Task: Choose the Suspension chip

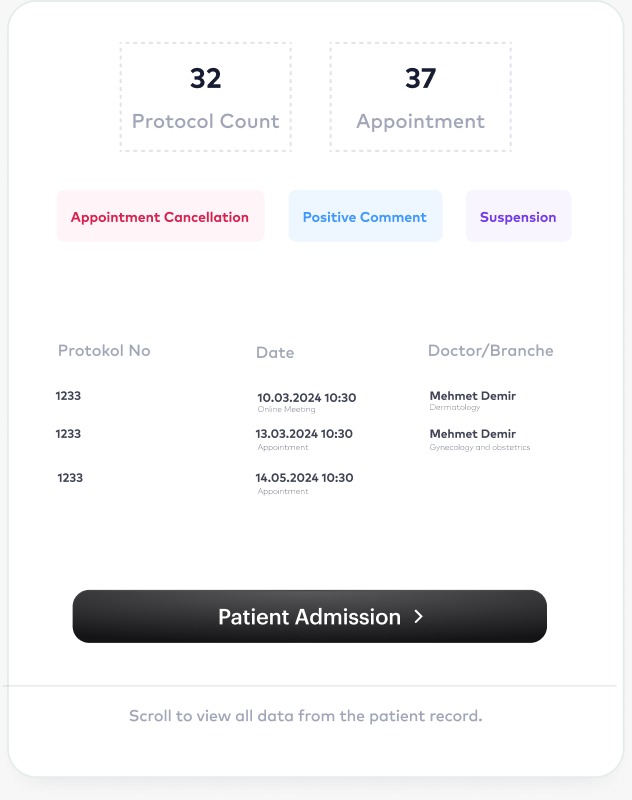Action: click(518, 217)
